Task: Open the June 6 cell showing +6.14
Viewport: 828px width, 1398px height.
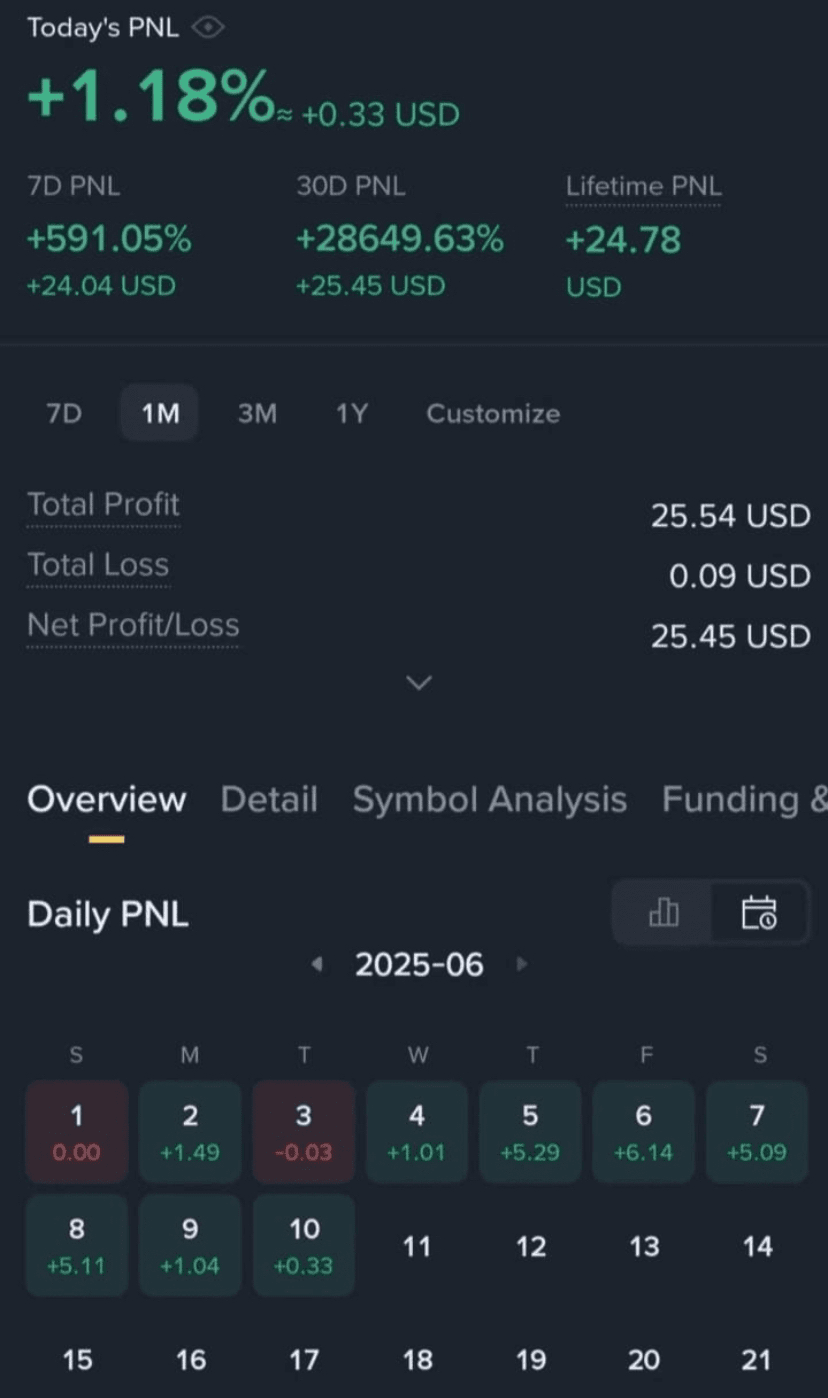Action: 644,1131
